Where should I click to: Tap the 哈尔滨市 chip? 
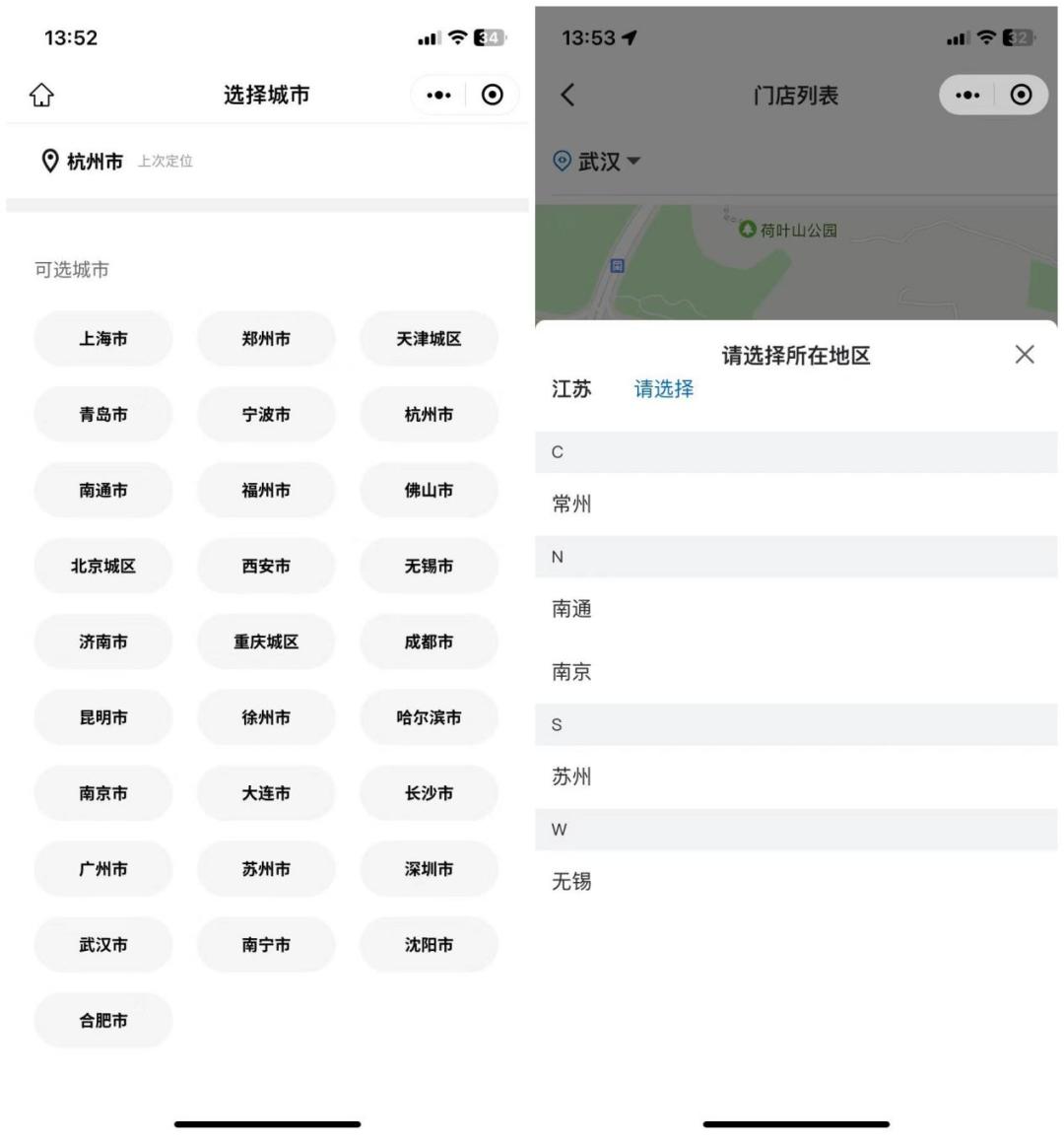click(x=429, y=717)
